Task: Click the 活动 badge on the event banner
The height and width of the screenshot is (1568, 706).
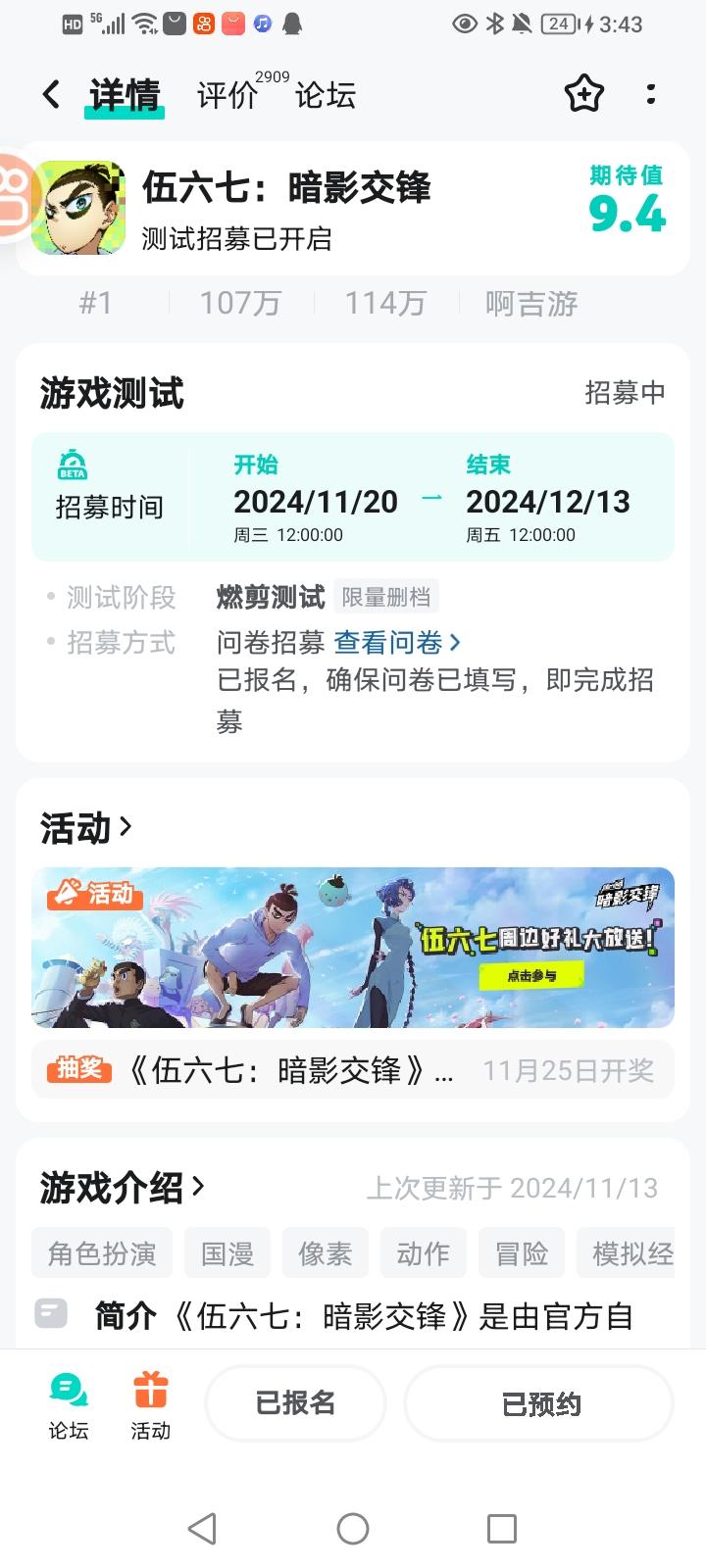Action: coord(92,896)
